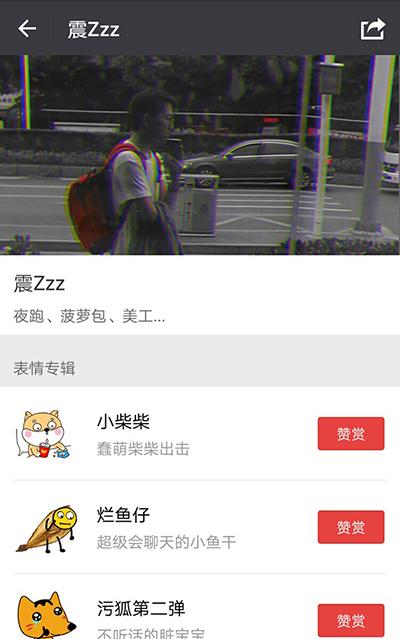Tap 赞赏 for 烂鱼仔 sticker pack
The image size is (400, 639).
tap(351, 527)
